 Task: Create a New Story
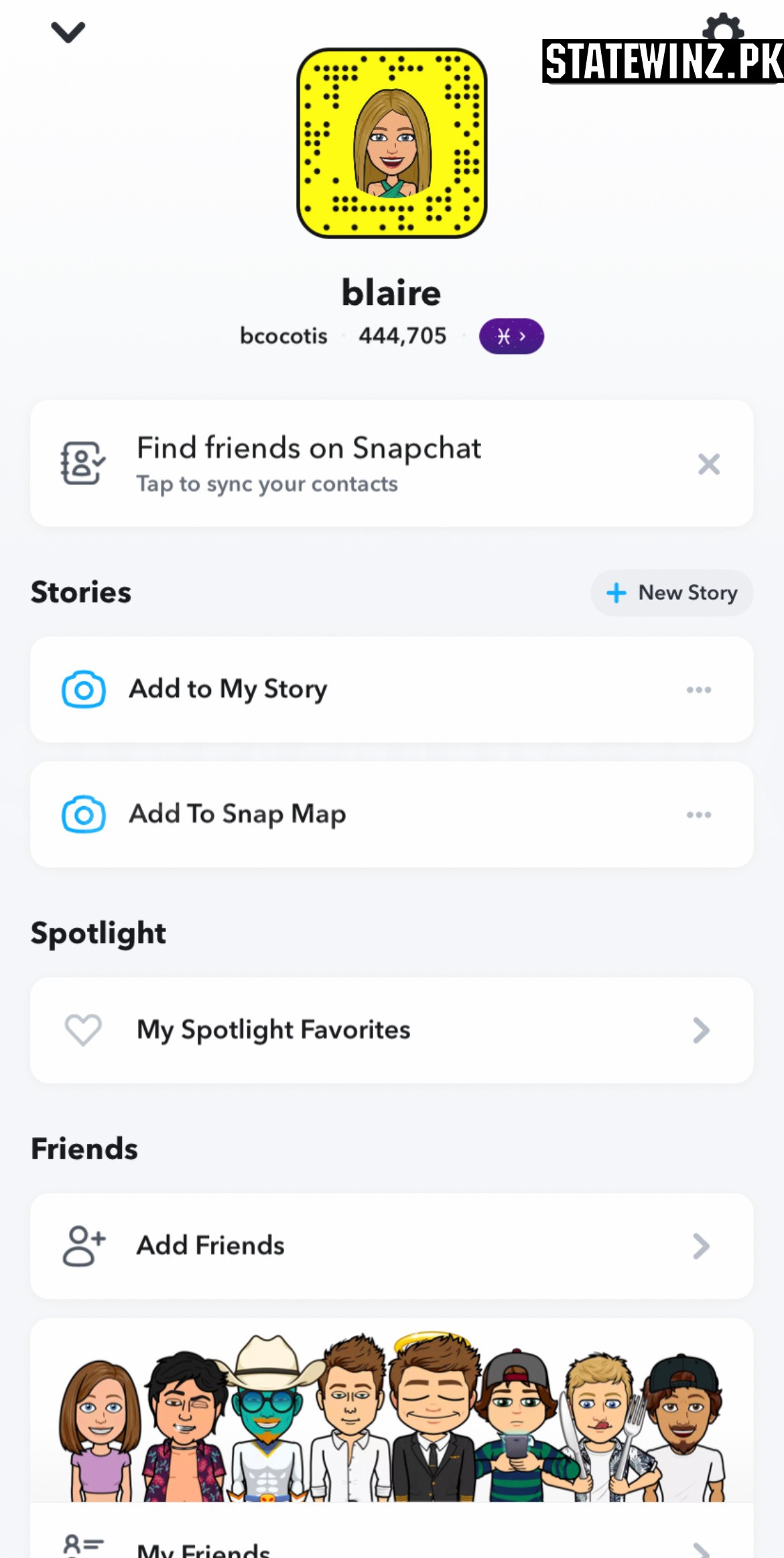point(671,593)
